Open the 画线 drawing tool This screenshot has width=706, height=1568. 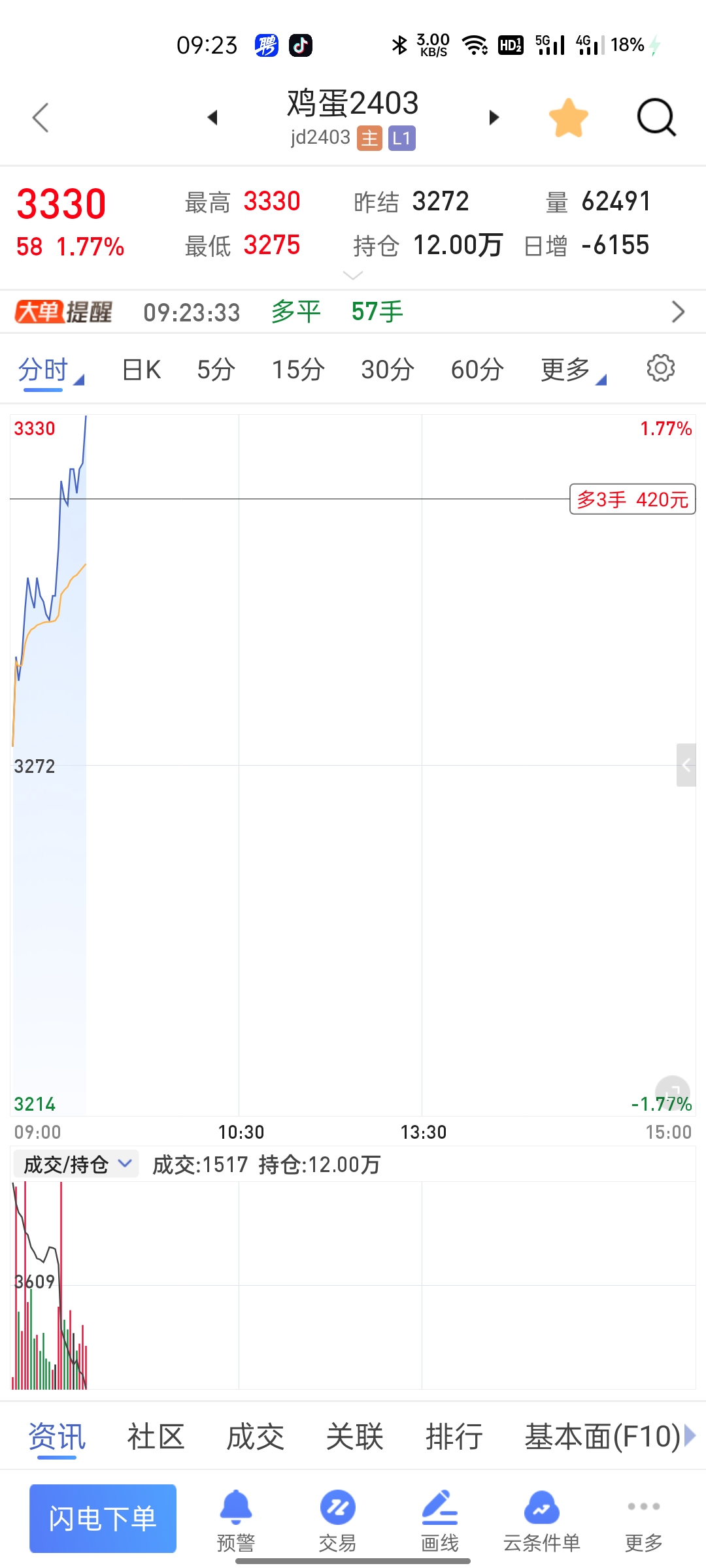coord(439,1521)
